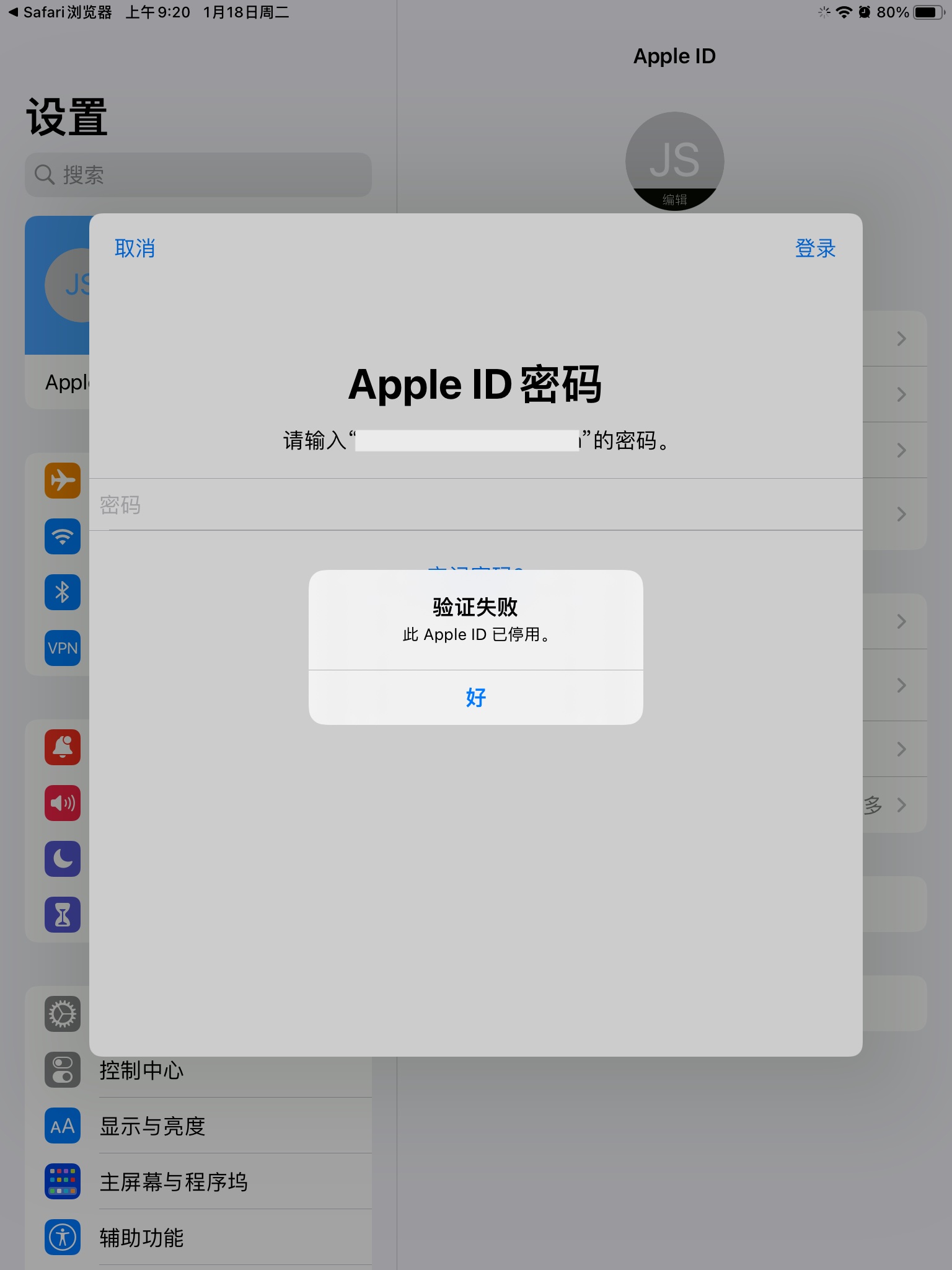Return to Safari浏览器 from the status bar
This screenshot has width=952, height=1270.
(60, 12)
